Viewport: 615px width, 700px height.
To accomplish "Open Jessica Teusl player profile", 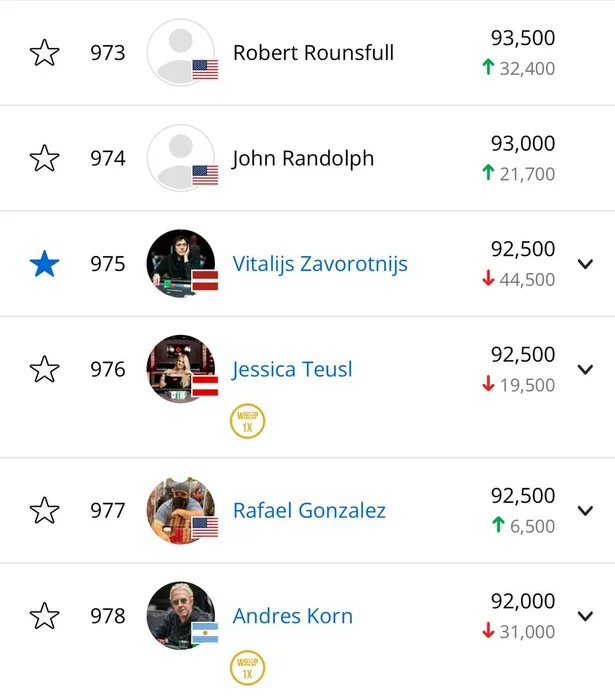I will [x=292, y=370].
